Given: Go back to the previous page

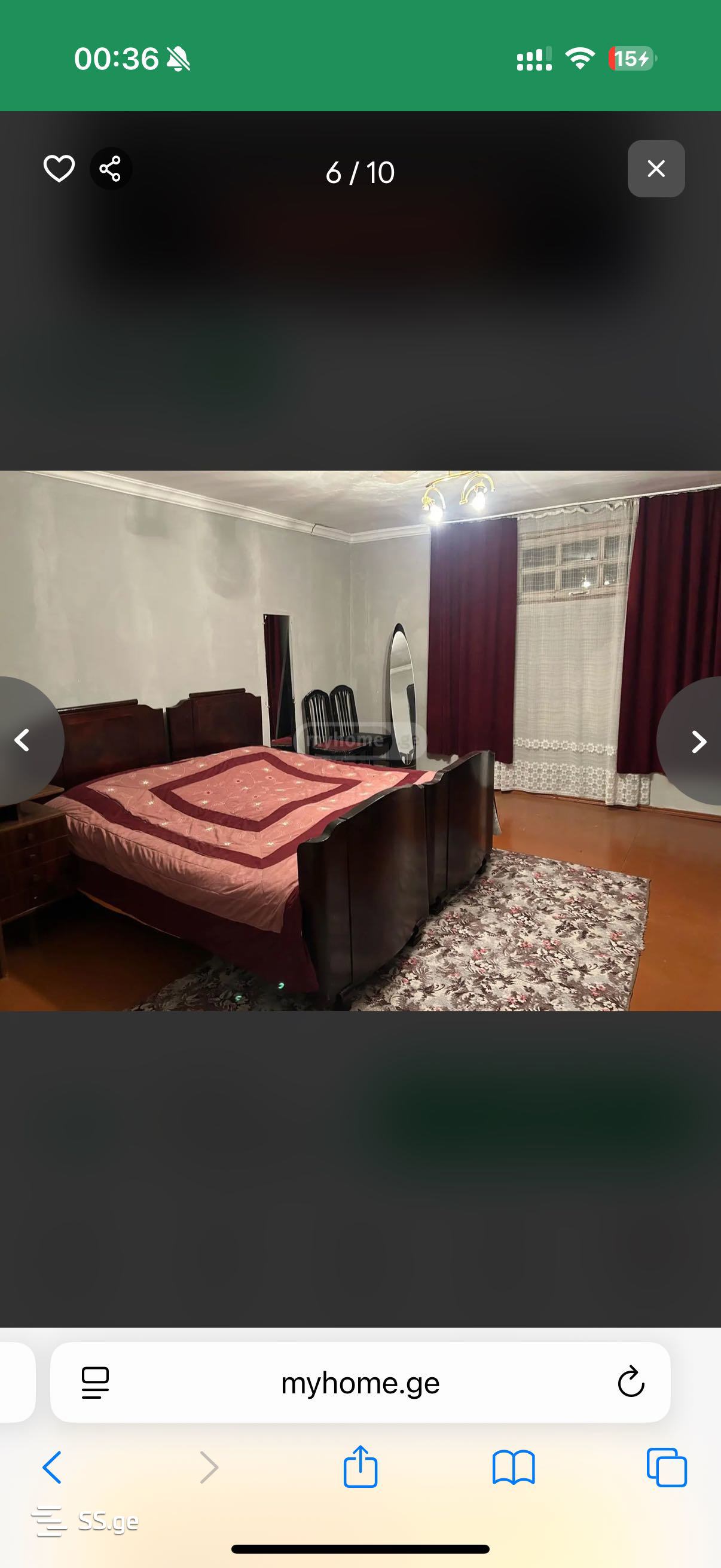Looking at the screenshot, I should pos(53,1468).
